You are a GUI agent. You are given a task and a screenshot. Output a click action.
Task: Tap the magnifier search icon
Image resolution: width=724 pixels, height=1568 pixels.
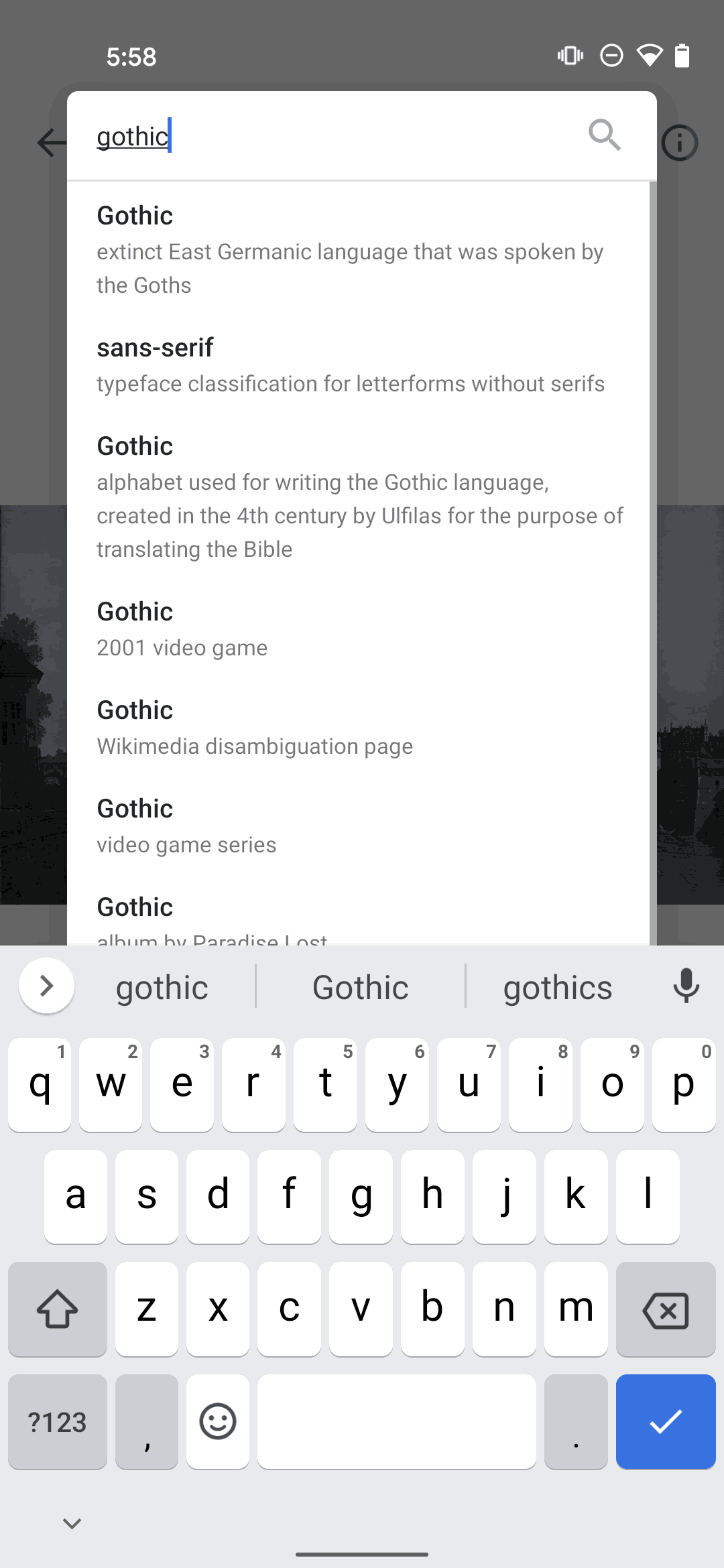tap(605, 135)
